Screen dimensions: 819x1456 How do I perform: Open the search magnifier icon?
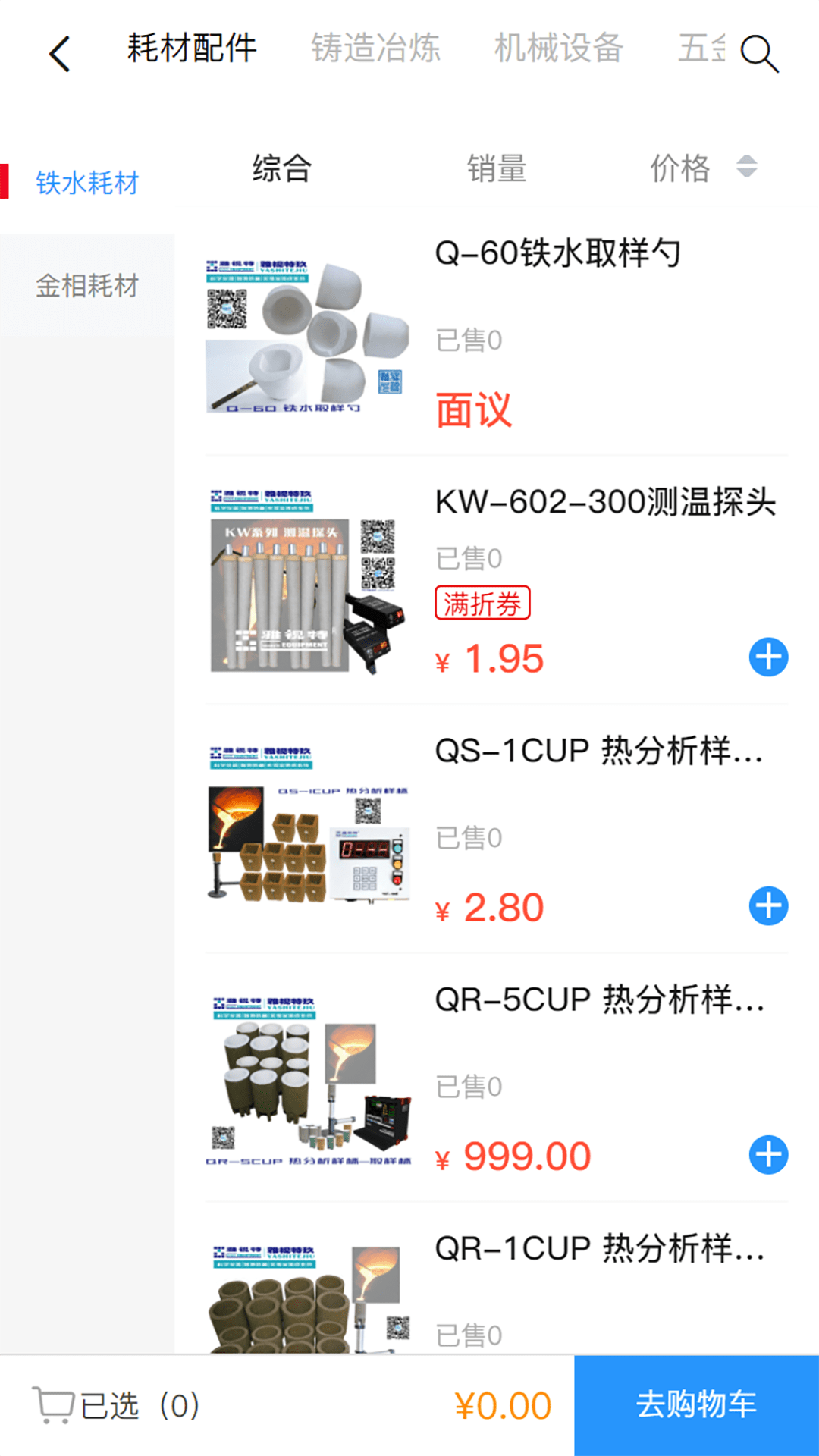pos(759,53)
